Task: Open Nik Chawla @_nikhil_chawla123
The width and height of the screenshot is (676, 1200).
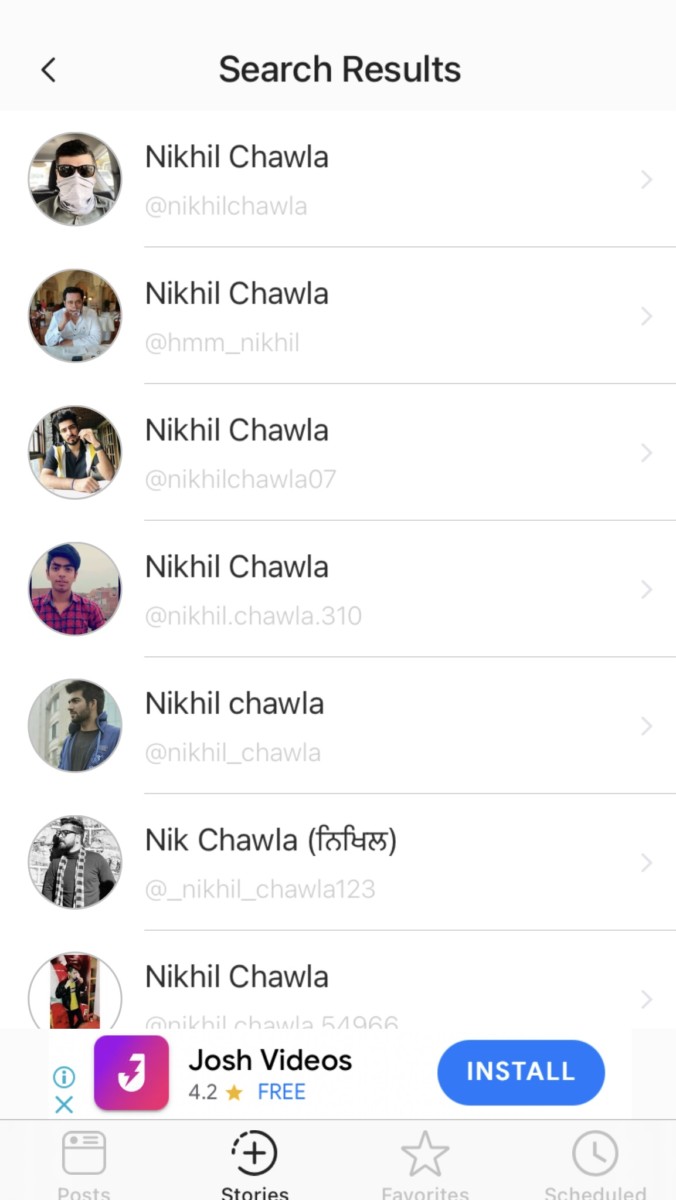Action: (338, 862)
